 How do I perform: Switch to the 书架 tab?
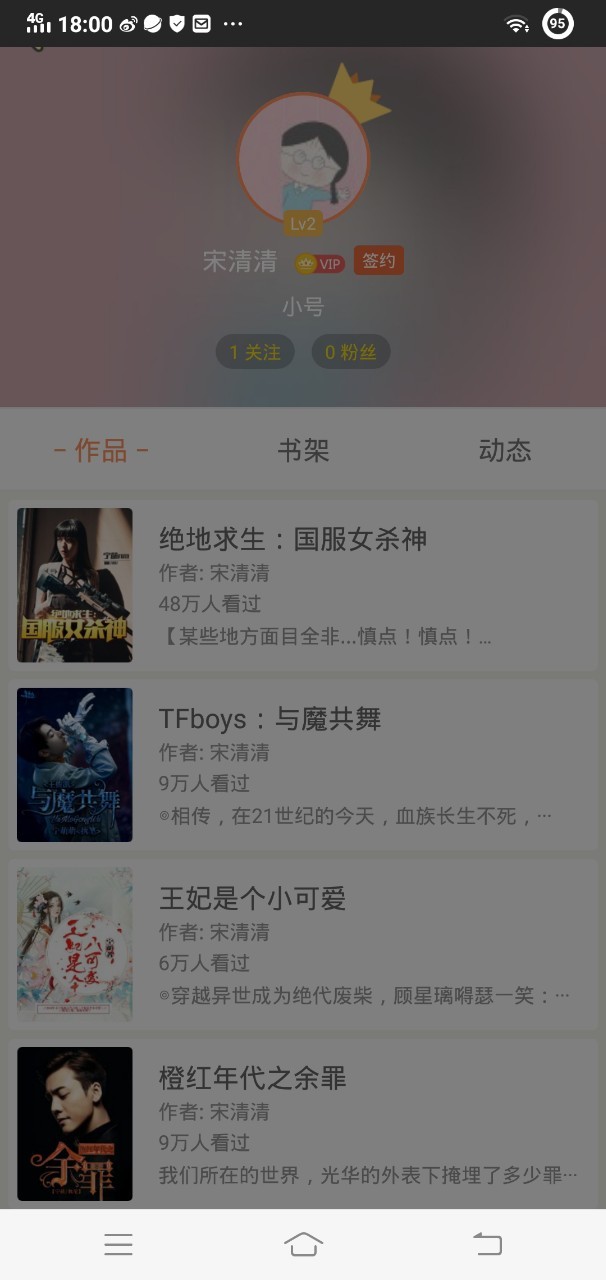pos(303,451)
